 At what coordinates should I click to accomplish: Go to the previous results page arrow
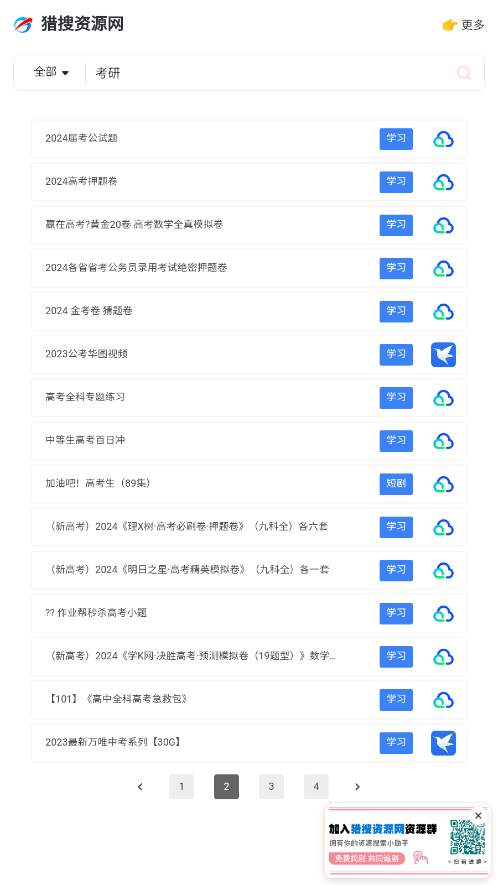click(x=141, y=786)
